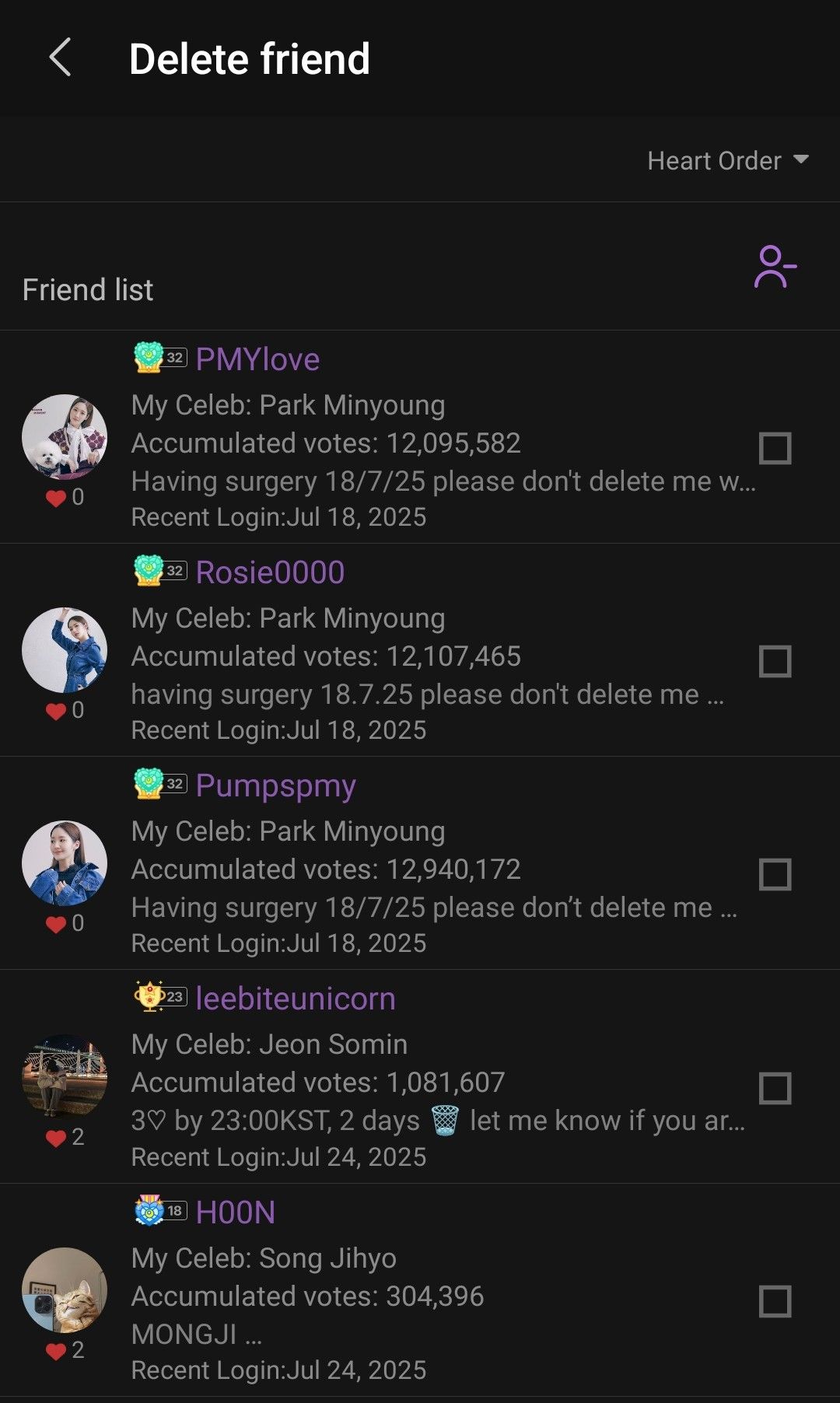
Task: Tap the H00N username
Action: 235,1212
